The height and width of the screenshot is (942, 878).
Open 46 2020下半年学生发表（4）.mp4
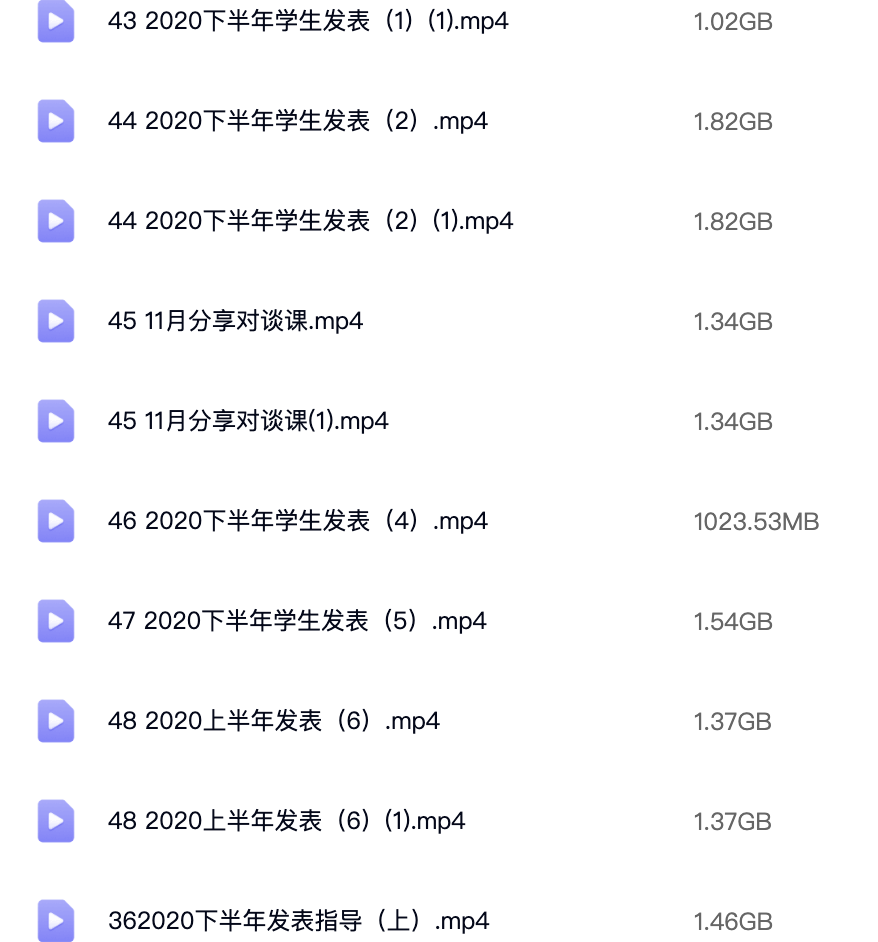(x=298, y=521)
